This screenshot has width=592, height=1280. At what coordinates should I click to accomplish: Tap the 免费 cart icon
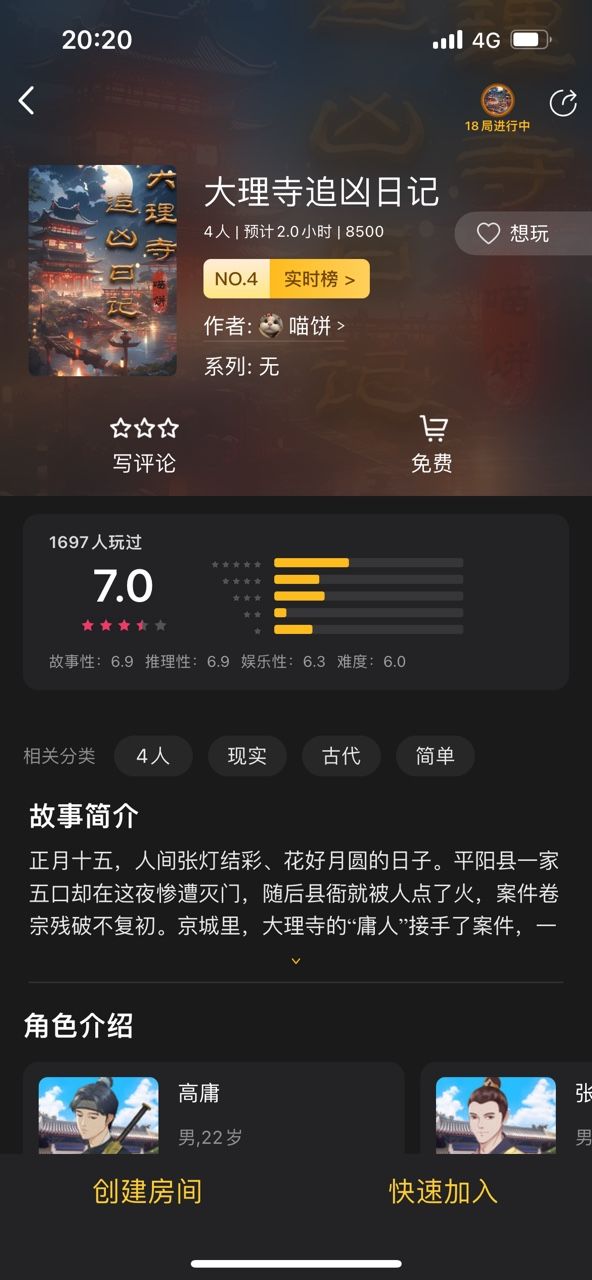click(x=432, y=445)
